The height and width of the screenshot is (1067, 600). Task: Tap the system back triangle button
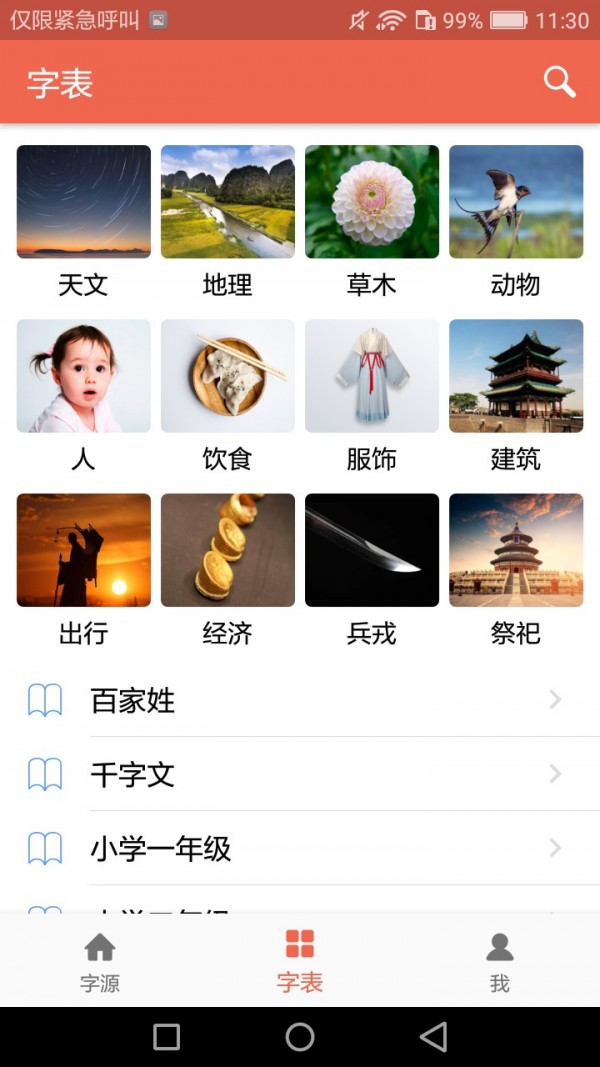(433, 1037)
